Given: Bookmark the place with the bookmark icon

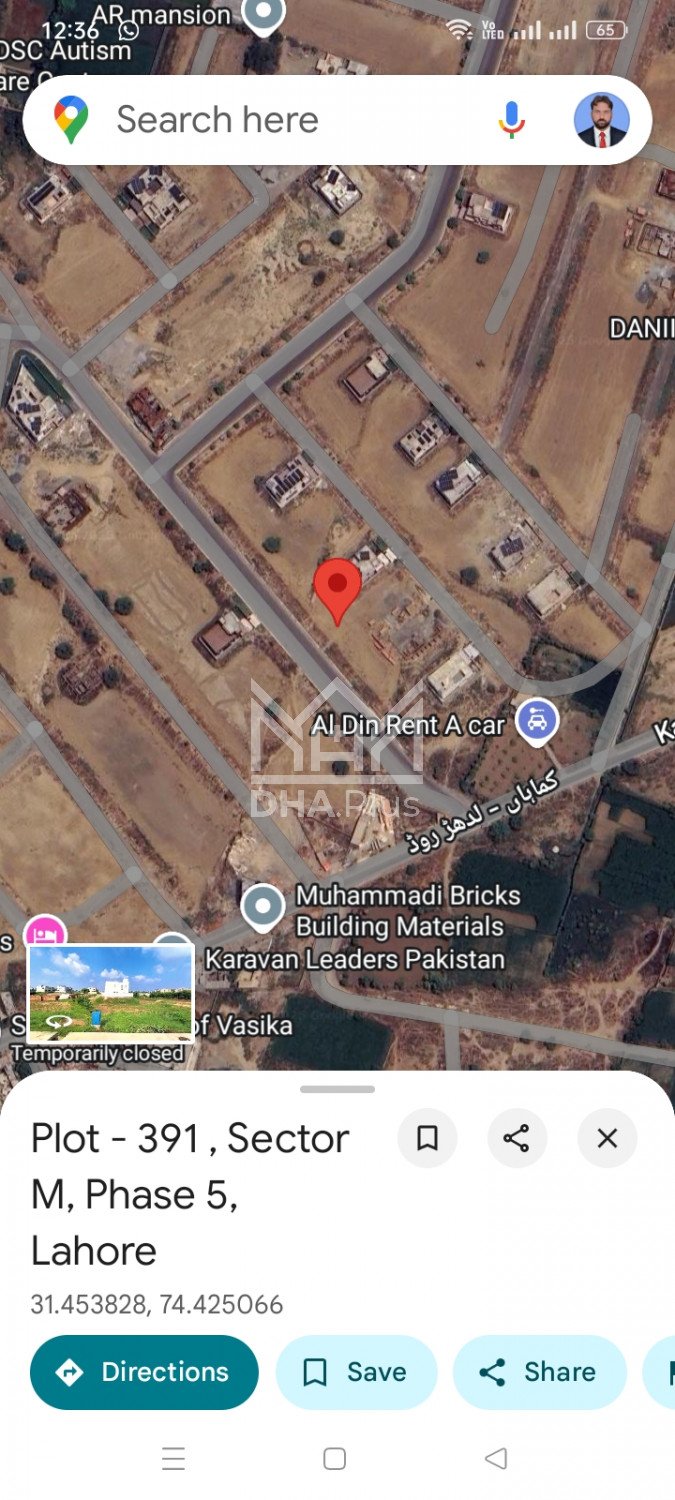Looking at the screenshot, I should coord(427,1138).
